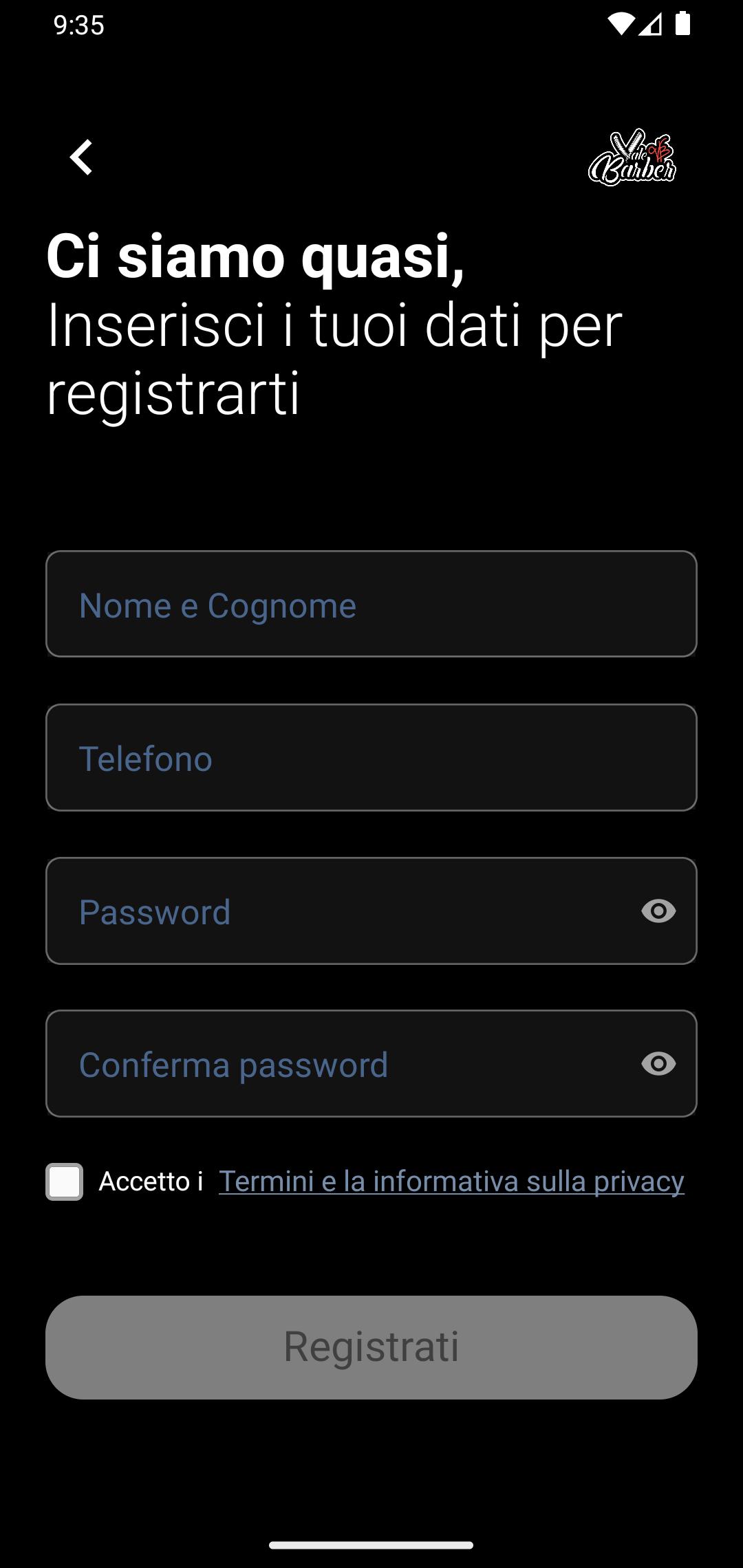Tap the Telefono input field
Screen dimensions: 743x1568
coord(371,757)
